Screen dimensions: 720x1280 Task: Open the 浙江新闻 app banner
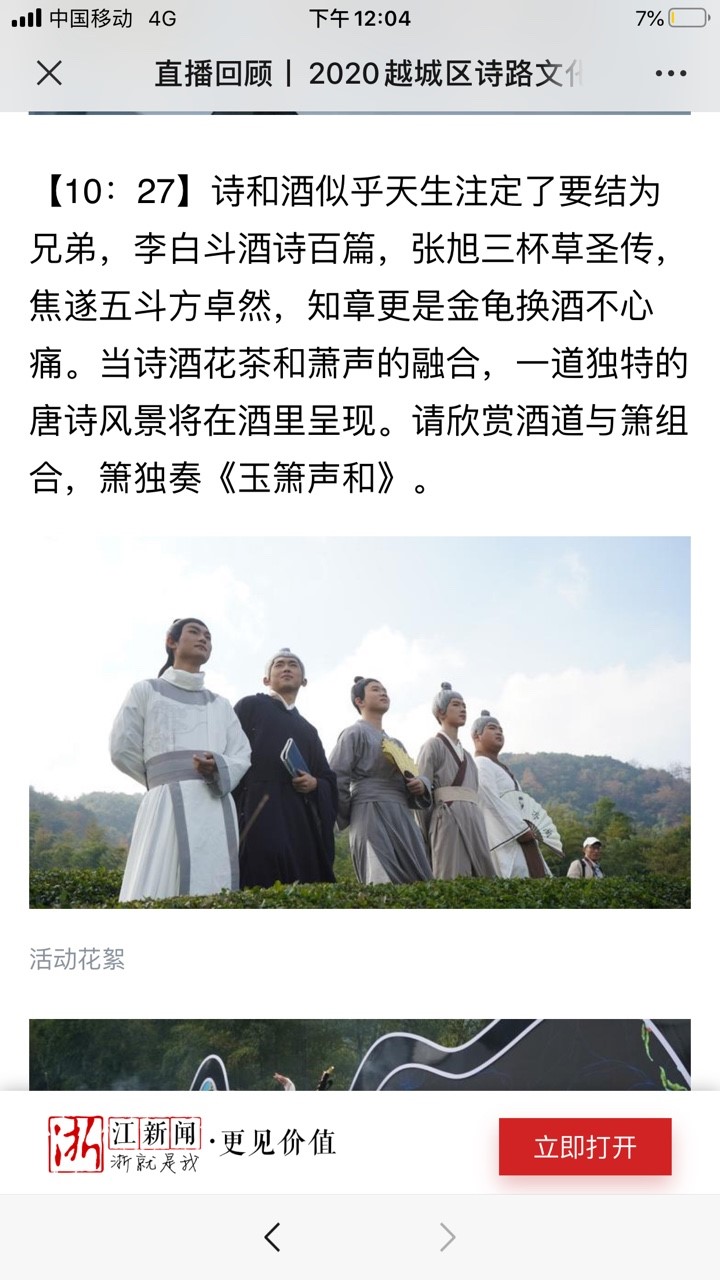[192, 1144]
